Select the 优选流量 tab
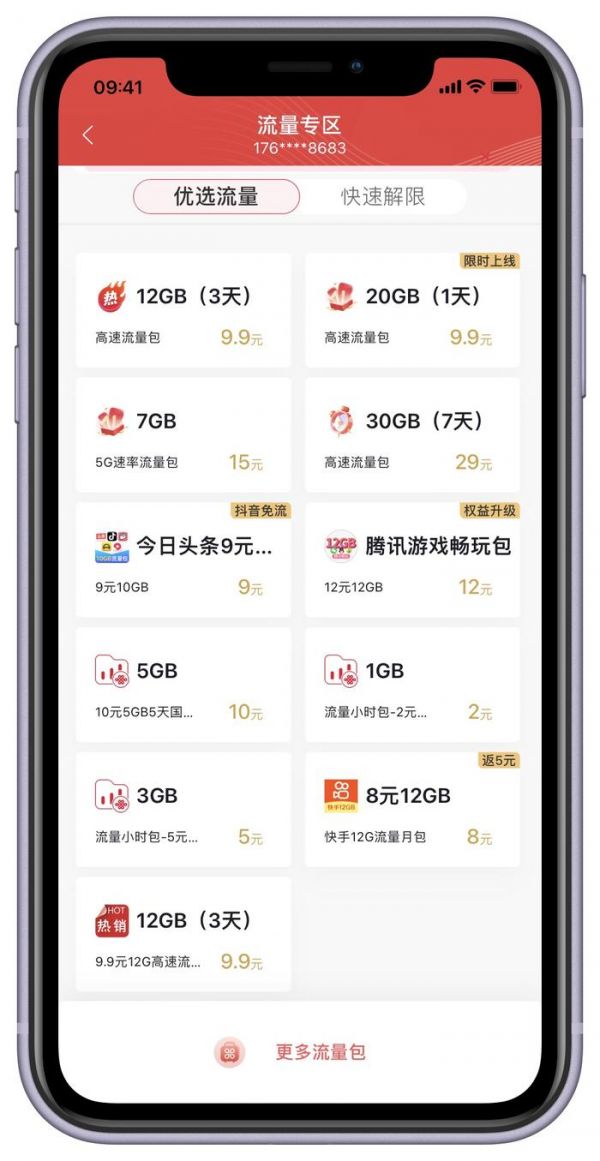This screenshot has width=600, height=1161. [216, 197]
